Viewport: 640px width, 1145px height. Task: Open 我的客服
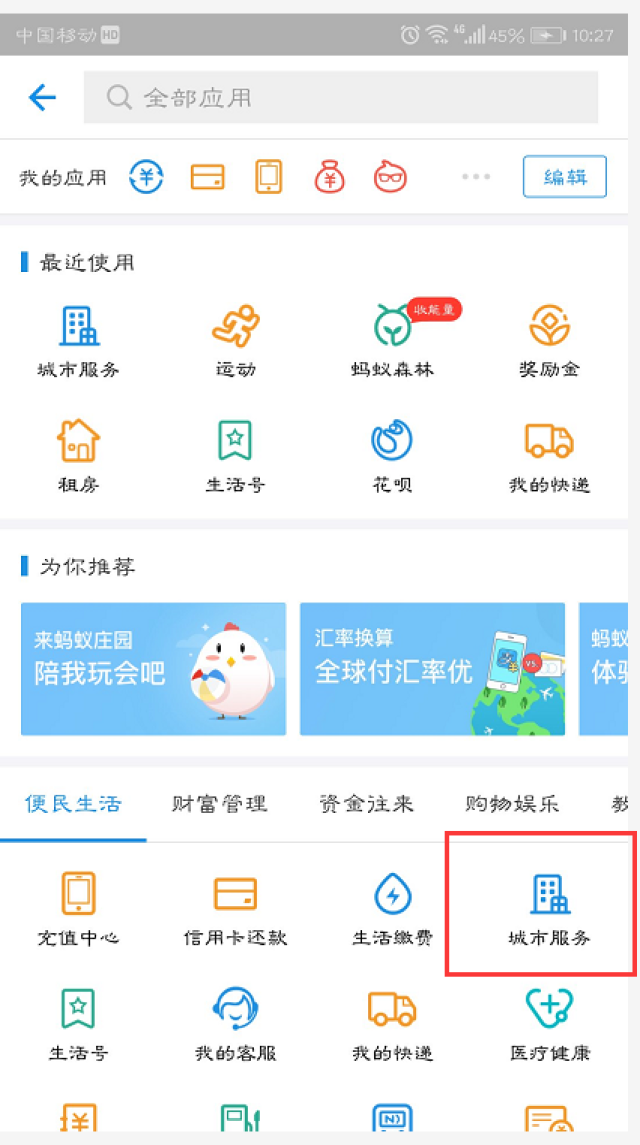tap(236, 1023)
